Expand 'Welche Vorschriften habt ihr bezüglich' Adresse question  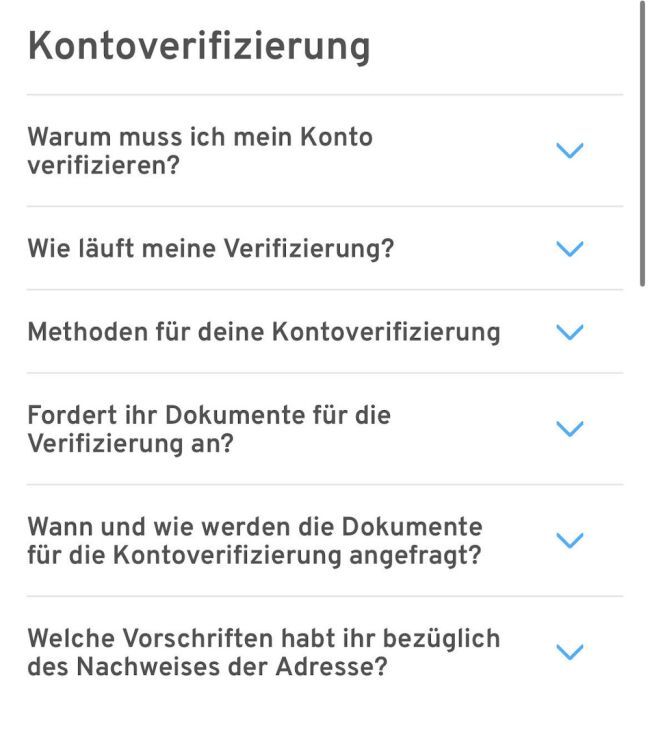[x=568, y=652]
